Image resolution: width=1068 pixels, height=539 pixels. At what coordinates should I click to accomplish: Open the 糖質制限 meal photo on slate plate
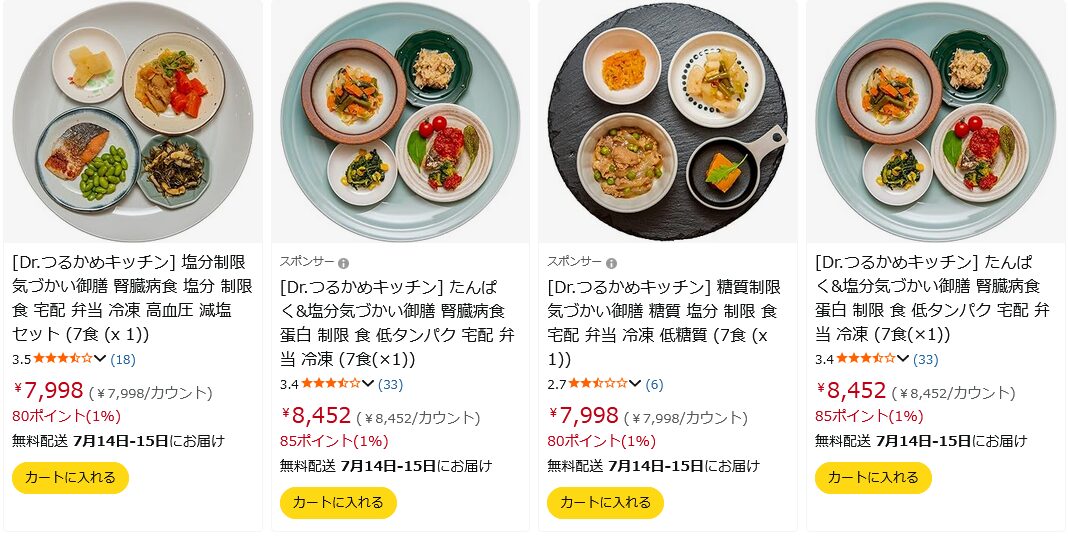pos(667,122)
